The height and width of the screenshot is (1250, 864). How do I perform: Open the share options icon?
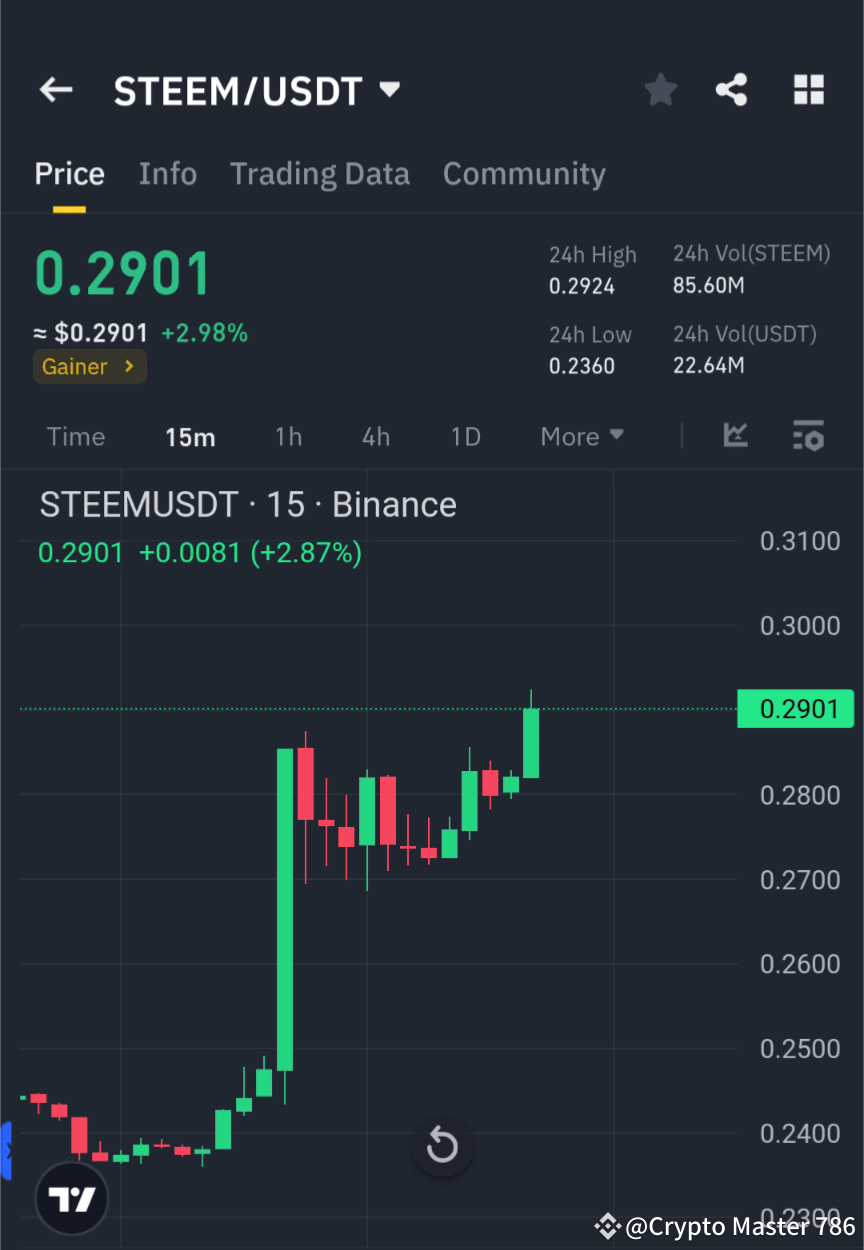731,89
